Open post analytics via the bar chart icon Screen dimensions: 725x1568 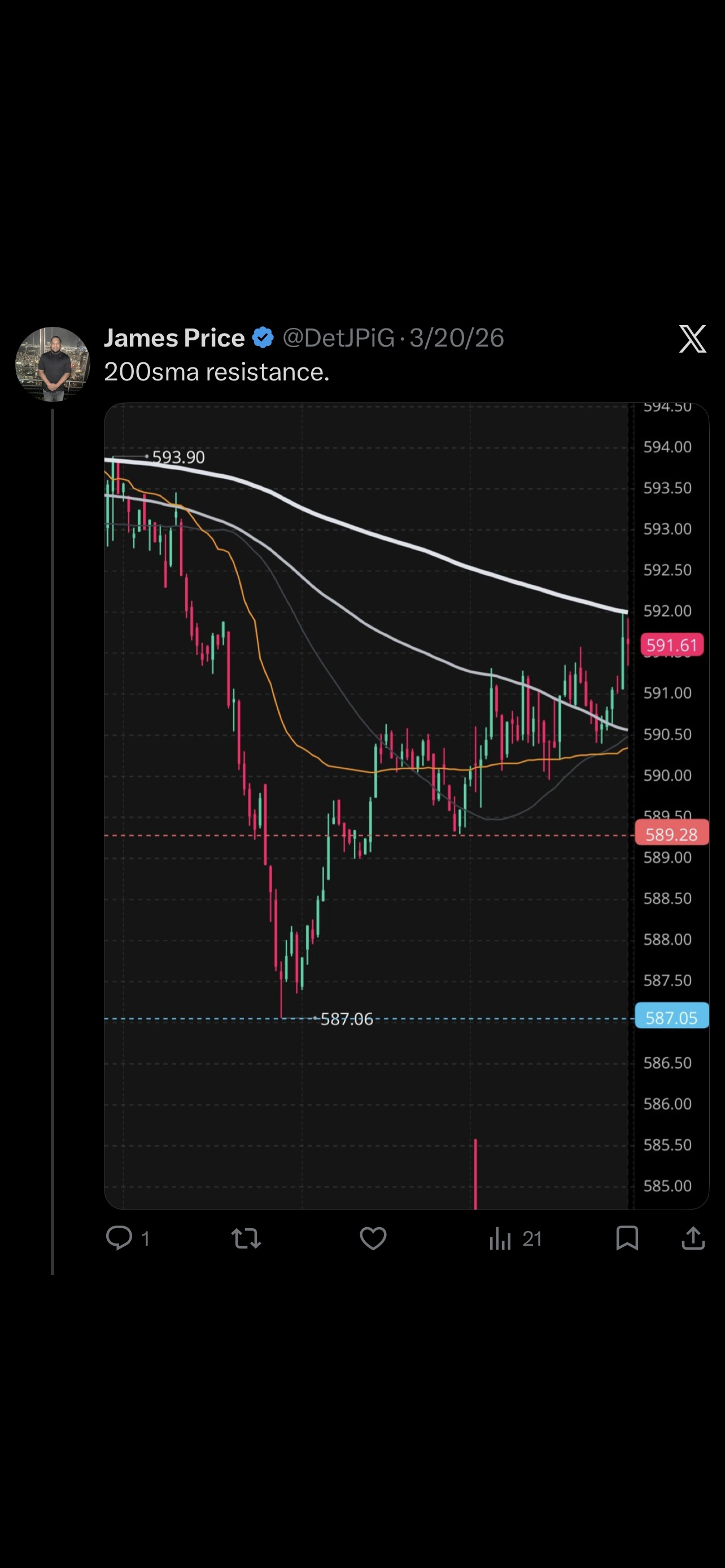[499, 1237]
